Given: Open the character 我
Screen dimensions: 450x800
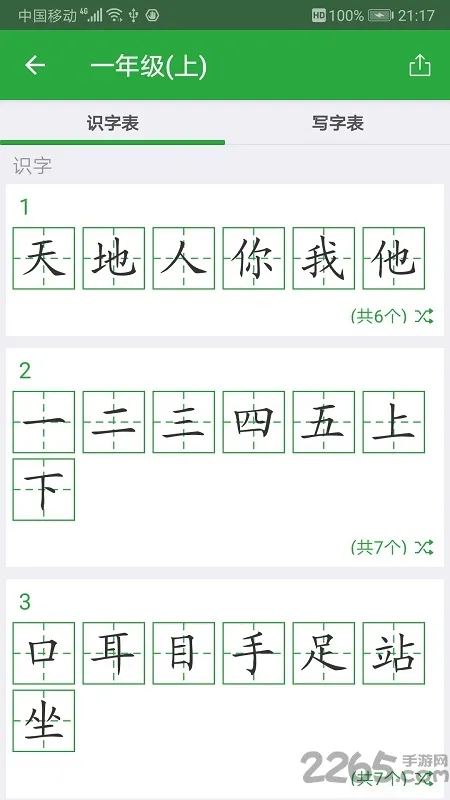Looking at the screenshot, I should [323, 258].
